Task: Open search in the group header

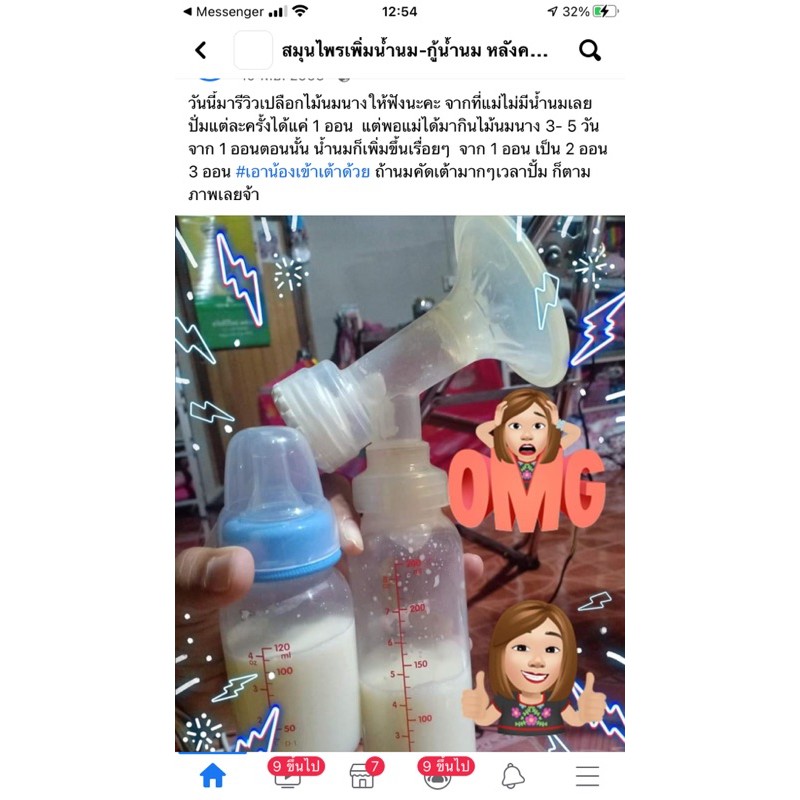Action: pyautogui.click(x=589, y=50)
